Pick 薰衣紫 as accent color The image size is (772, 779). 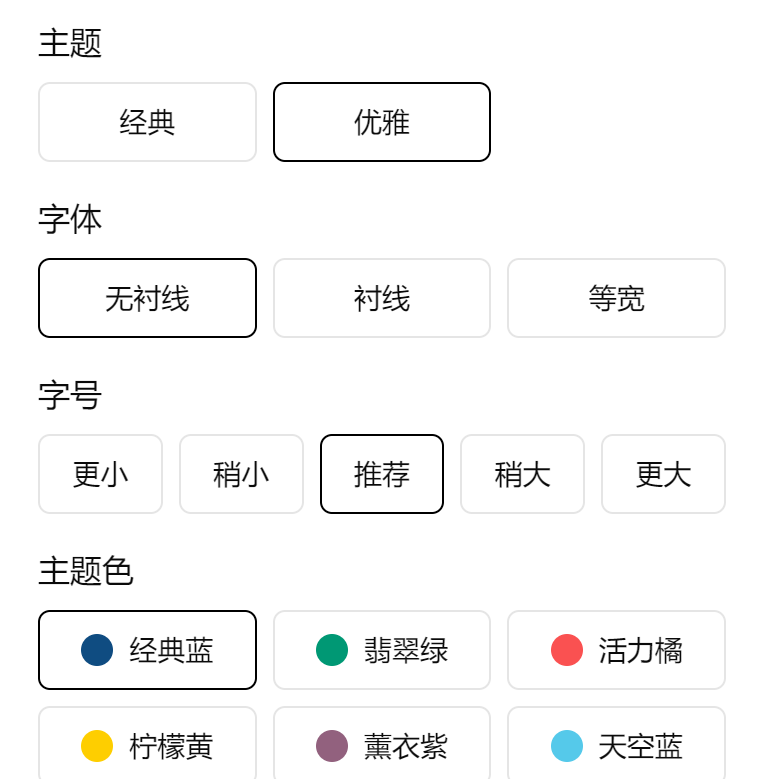(381, 745)
